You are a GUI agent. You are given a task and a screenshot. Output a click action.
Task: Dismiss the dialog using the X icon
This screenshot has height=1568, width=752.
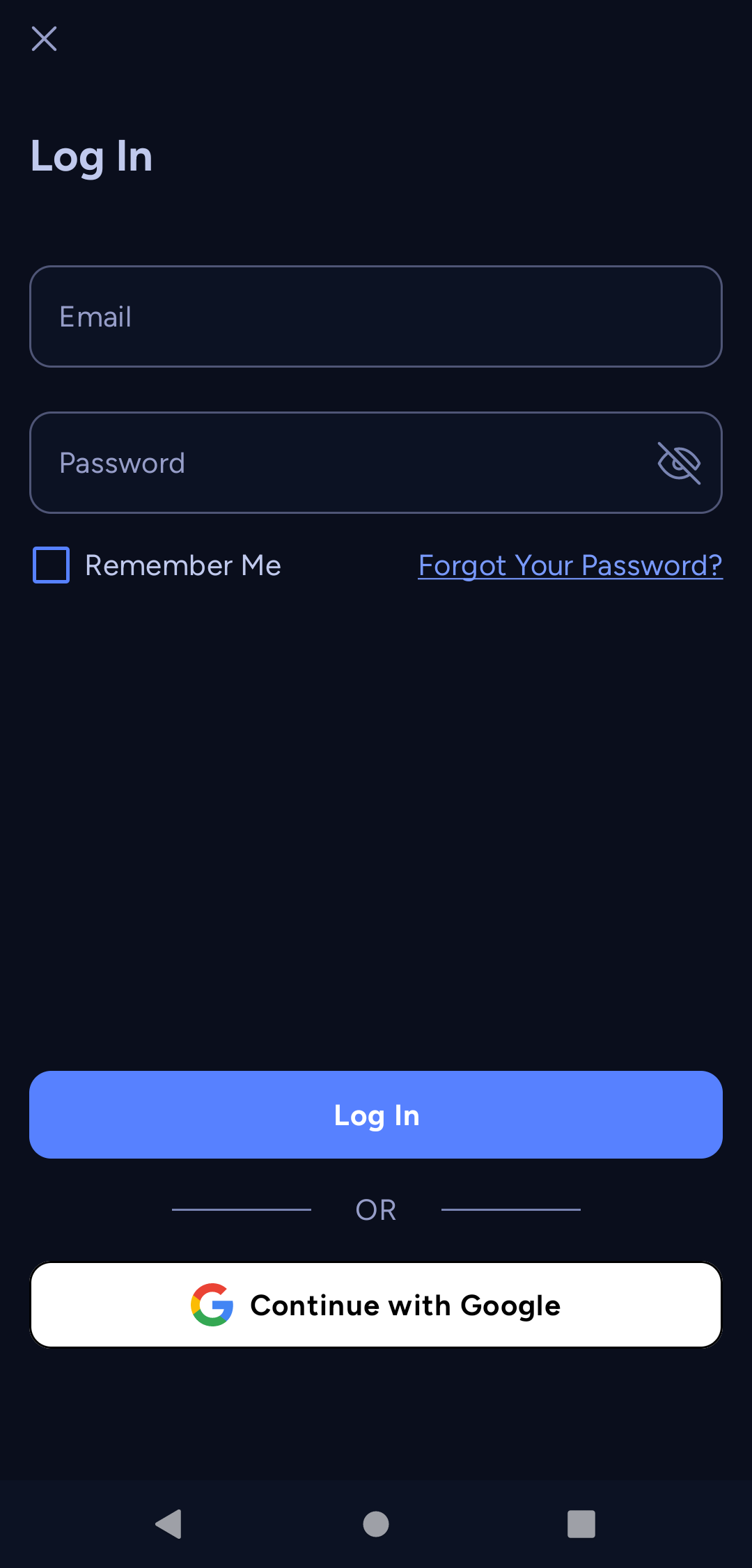pyautogui.click(x=44, y=39)
